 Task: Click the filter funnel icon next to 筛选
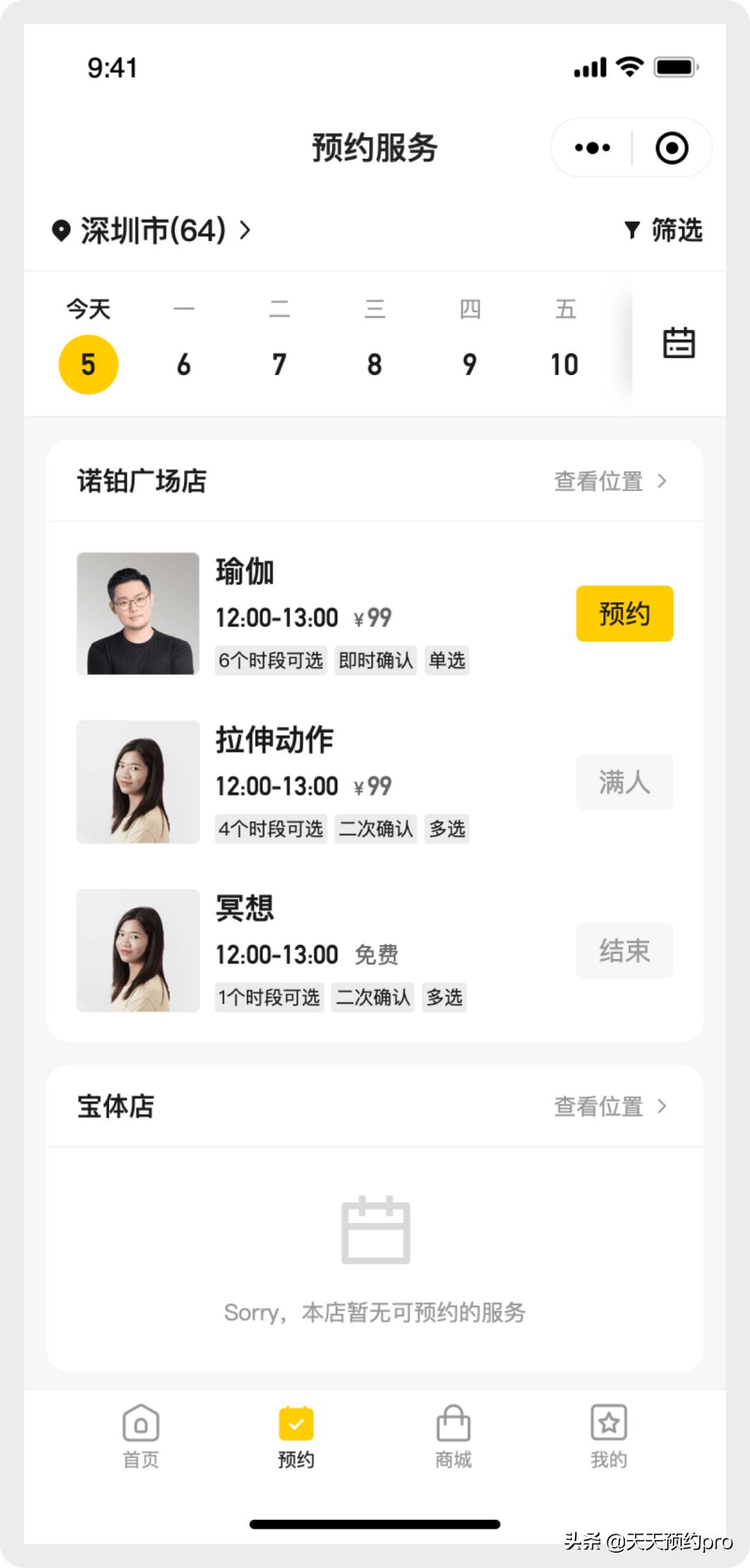633,229
